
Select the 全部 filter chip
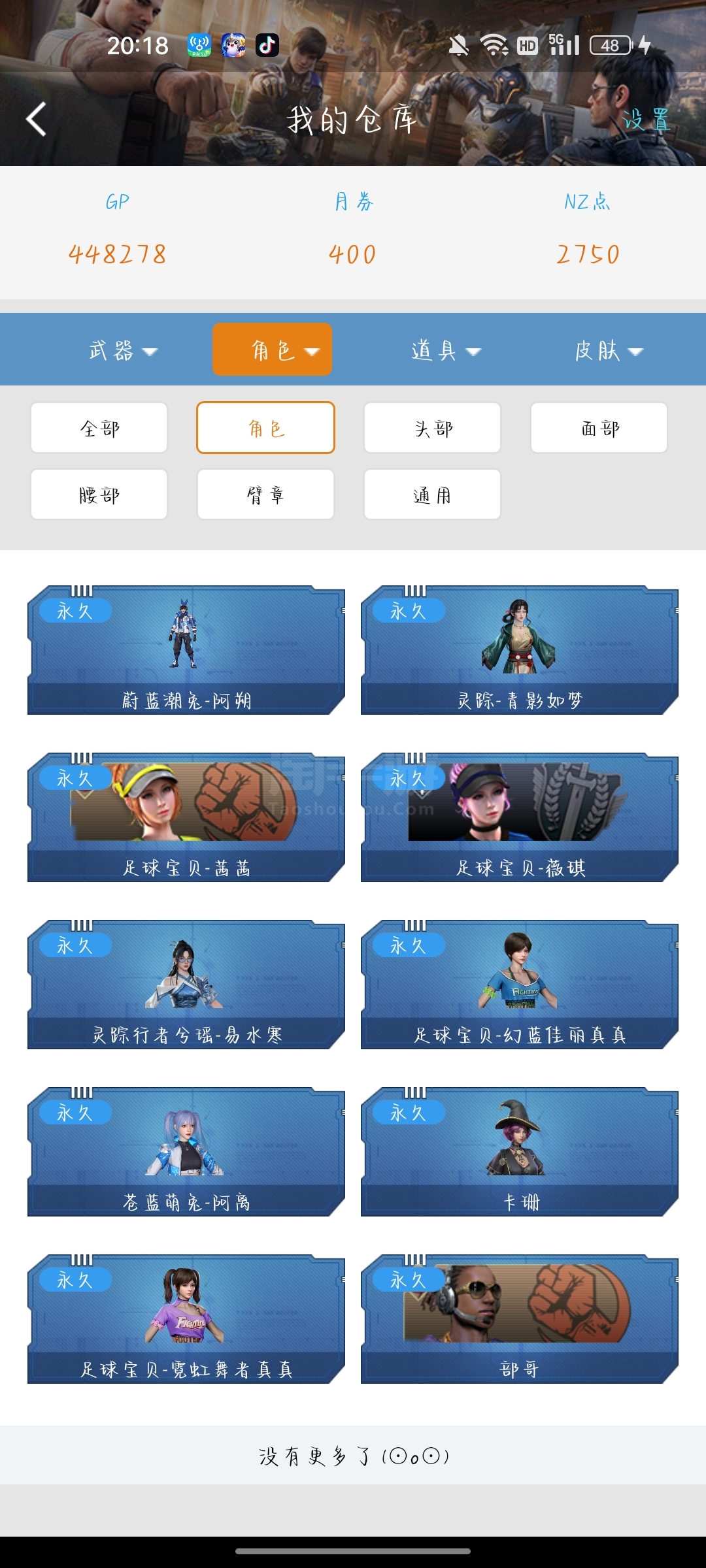(x=99, y=428)
